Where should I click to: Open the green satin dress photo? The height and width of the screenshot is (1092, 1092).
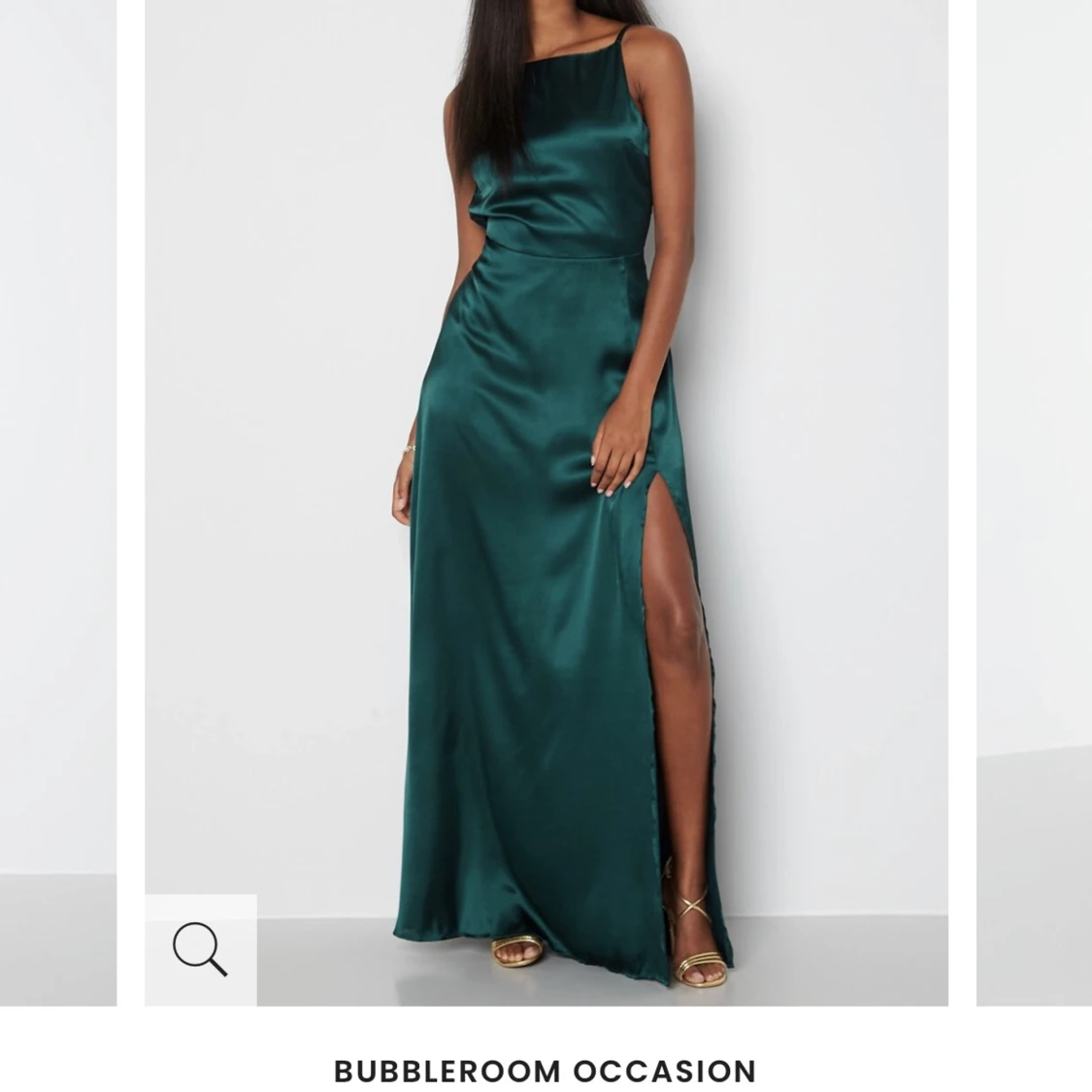point(546,485)
